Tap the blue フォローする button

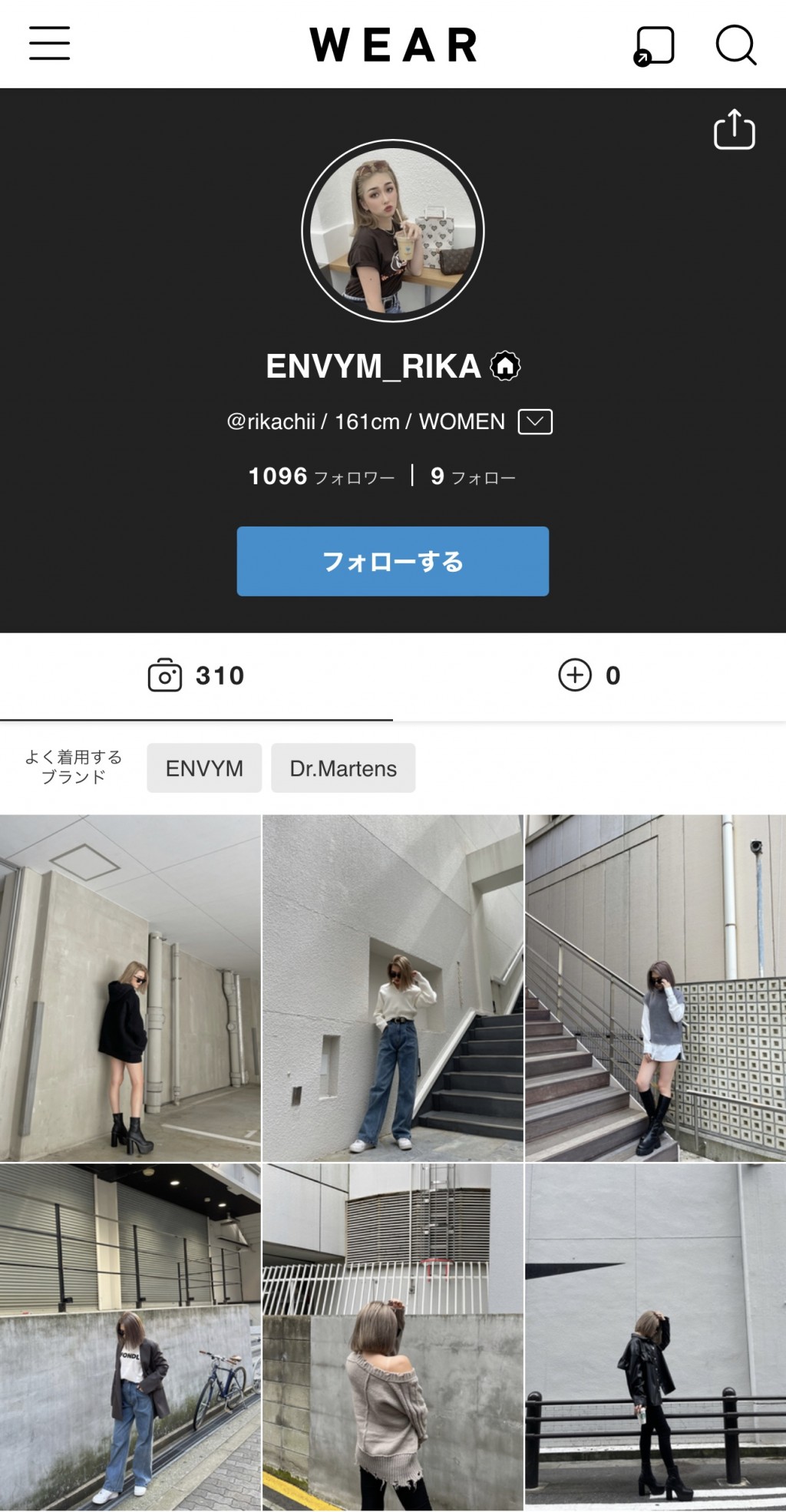[x=392, y=561]
